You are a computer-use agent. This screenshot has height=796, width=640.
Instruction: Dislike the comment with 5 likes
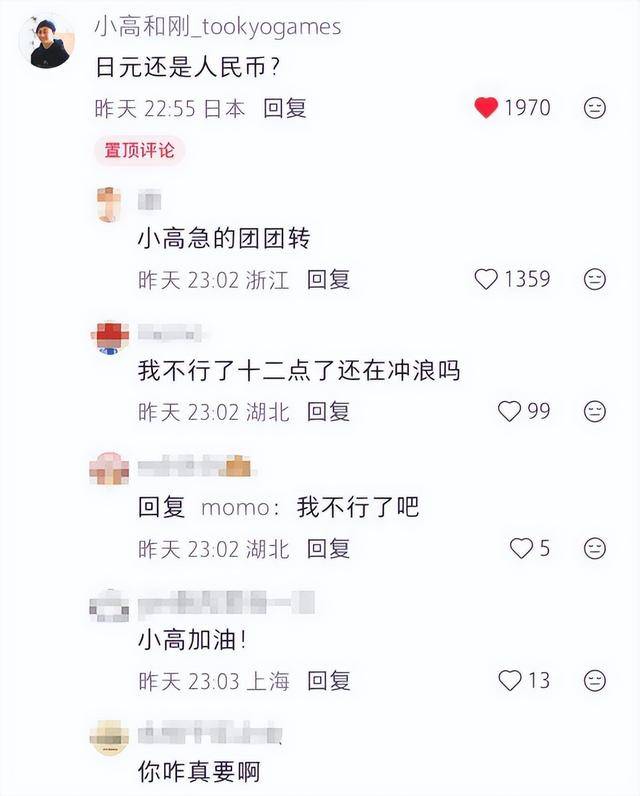click(x=595, y=548)
